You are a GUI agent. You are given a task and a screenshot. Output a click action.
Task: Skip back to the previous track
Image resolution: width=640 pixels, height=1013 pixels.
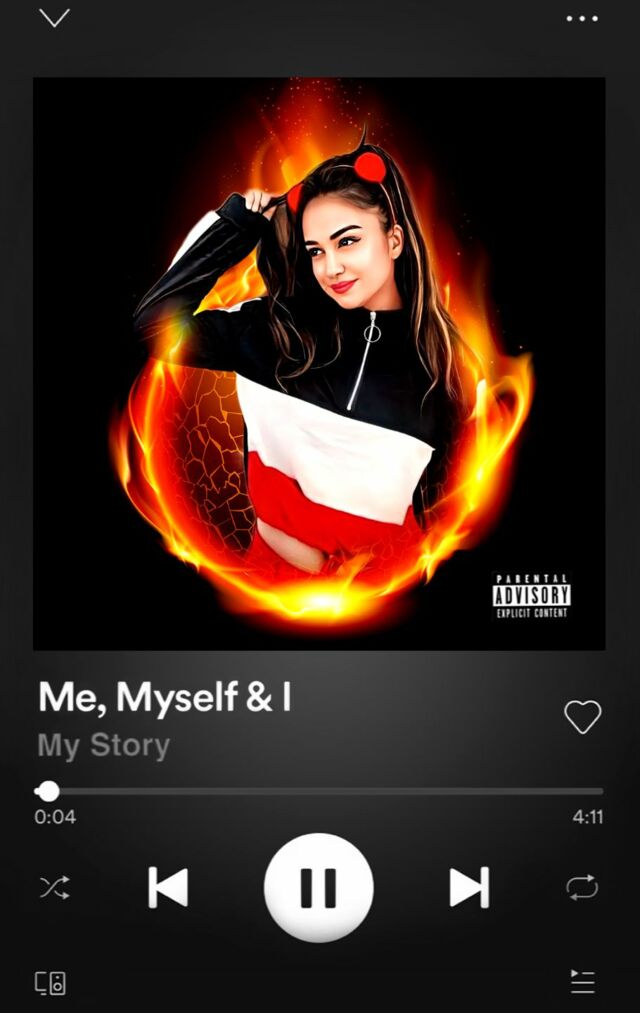point(168,888)
